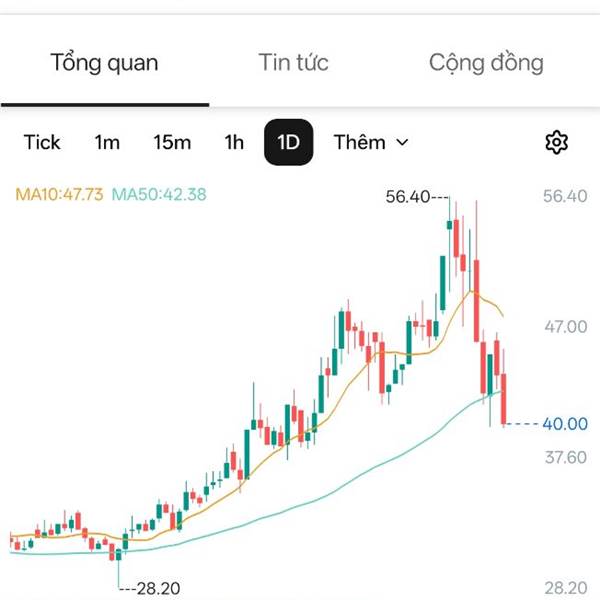600x600 pixels.
Task: Select the Tick chart interval
Action: click(42, 142)
